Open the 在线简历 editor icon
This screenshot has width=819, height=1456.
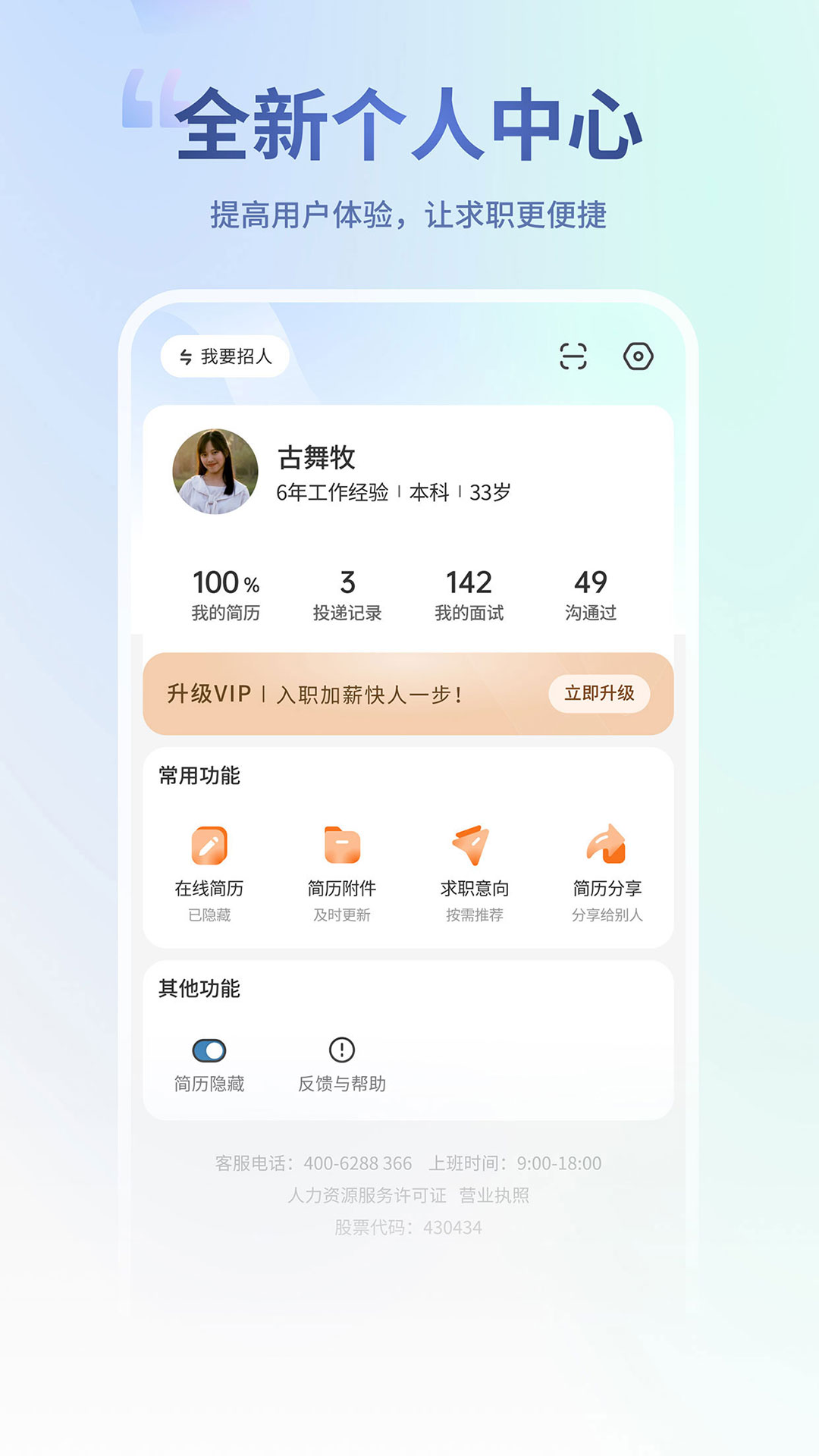pyautogui.click(x=211, y=845)
